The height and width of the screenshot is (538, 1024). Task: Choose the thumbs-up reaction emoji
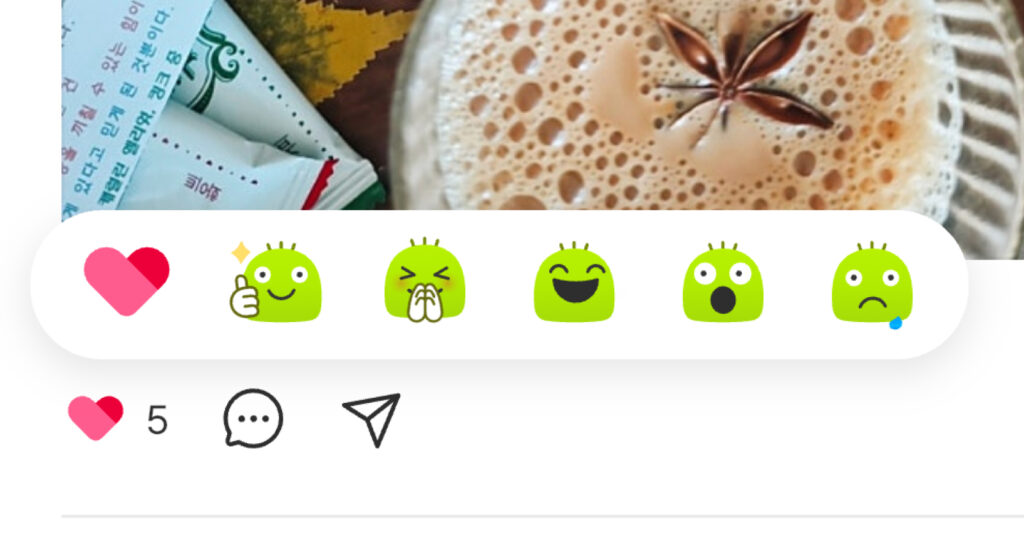pos(276,284)
